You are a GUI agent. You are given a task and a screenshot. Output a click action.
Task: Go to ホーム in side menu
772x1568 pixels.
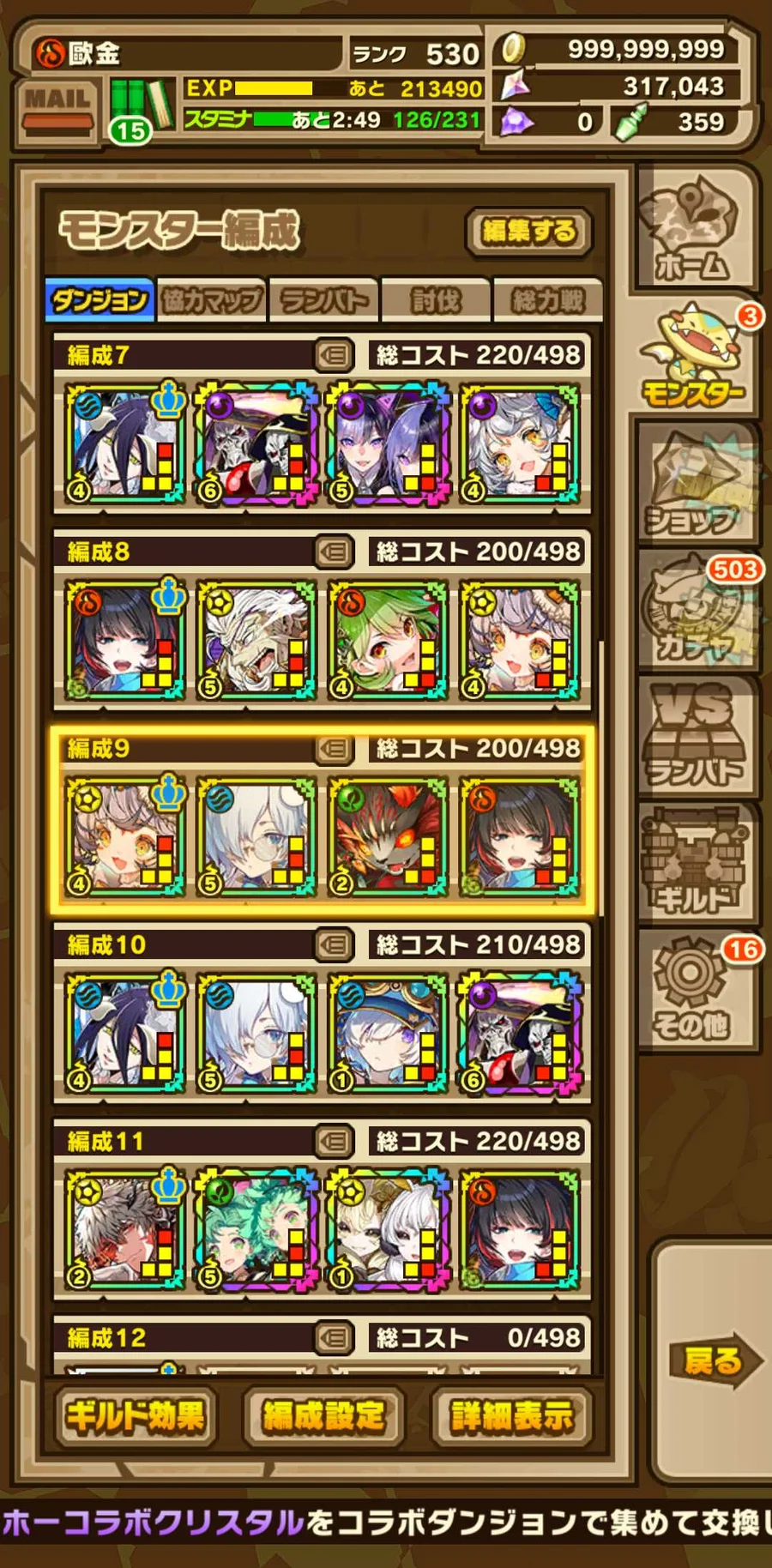pyautogui.click(x=692, y=232)
